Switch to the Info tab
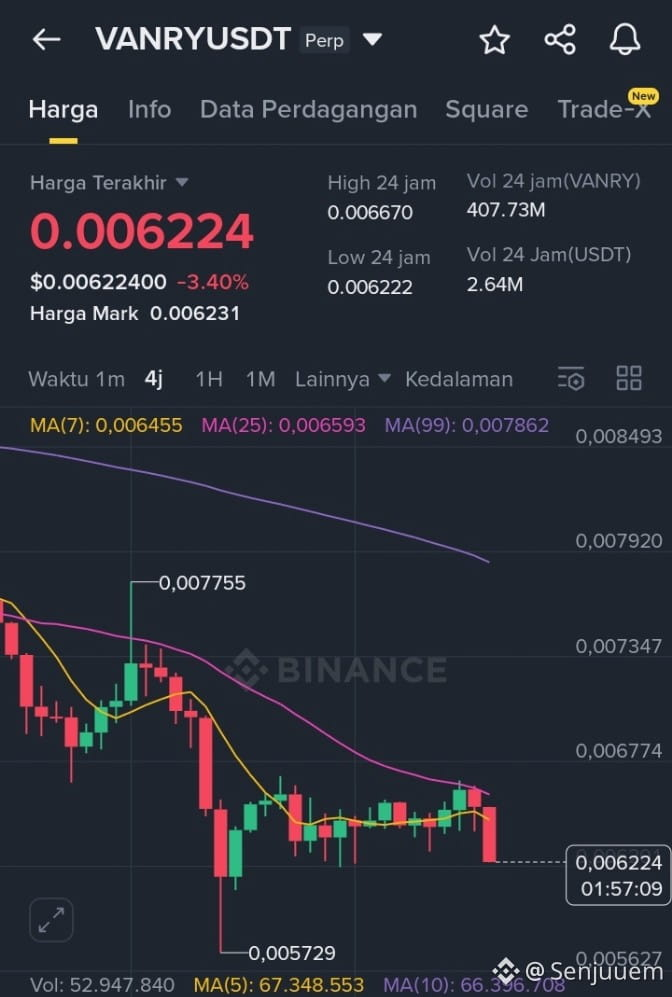672x997 pixels. [x=149, y=110]
